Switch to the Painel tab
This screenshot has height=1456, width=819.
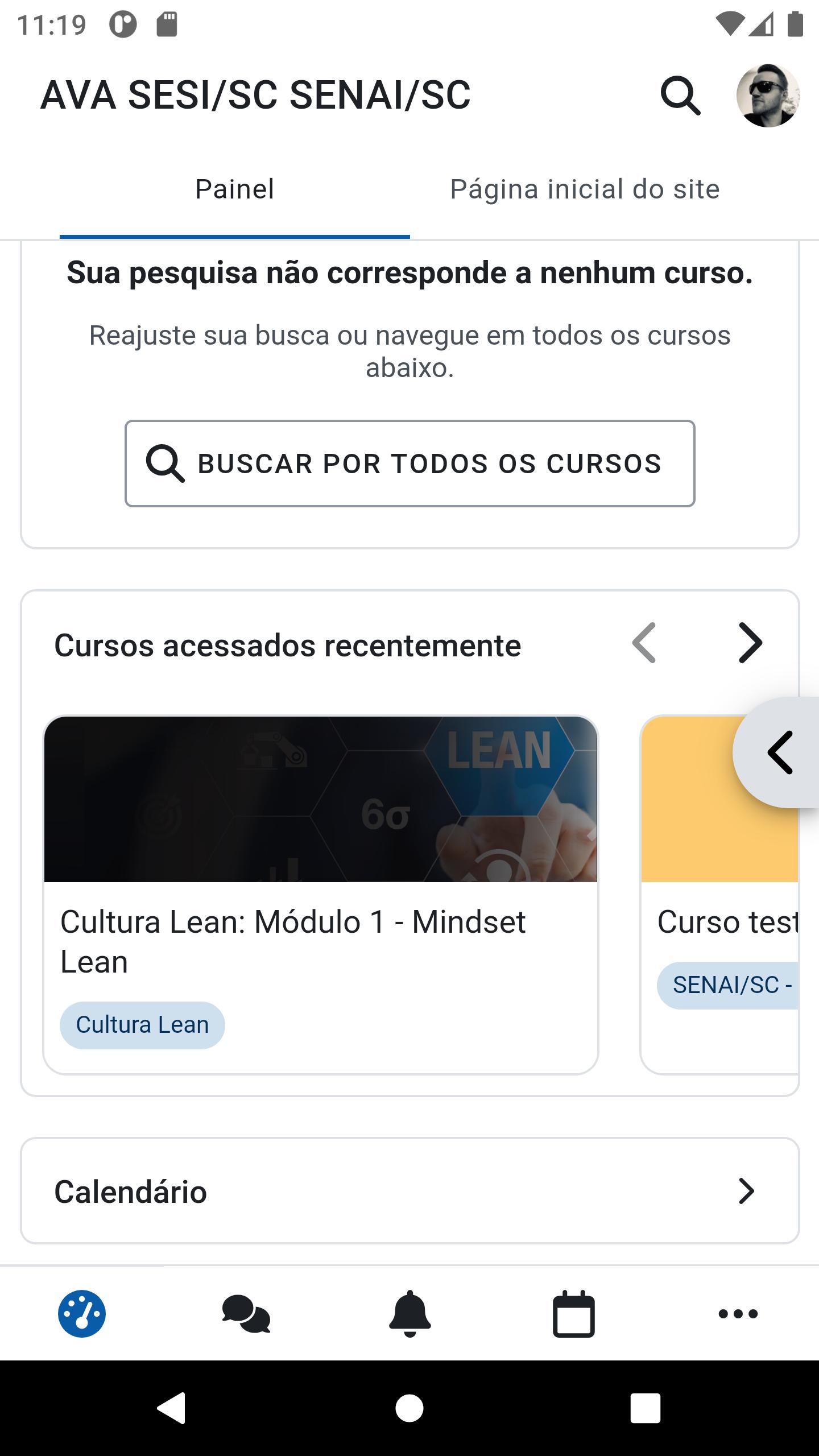[234, 189]
